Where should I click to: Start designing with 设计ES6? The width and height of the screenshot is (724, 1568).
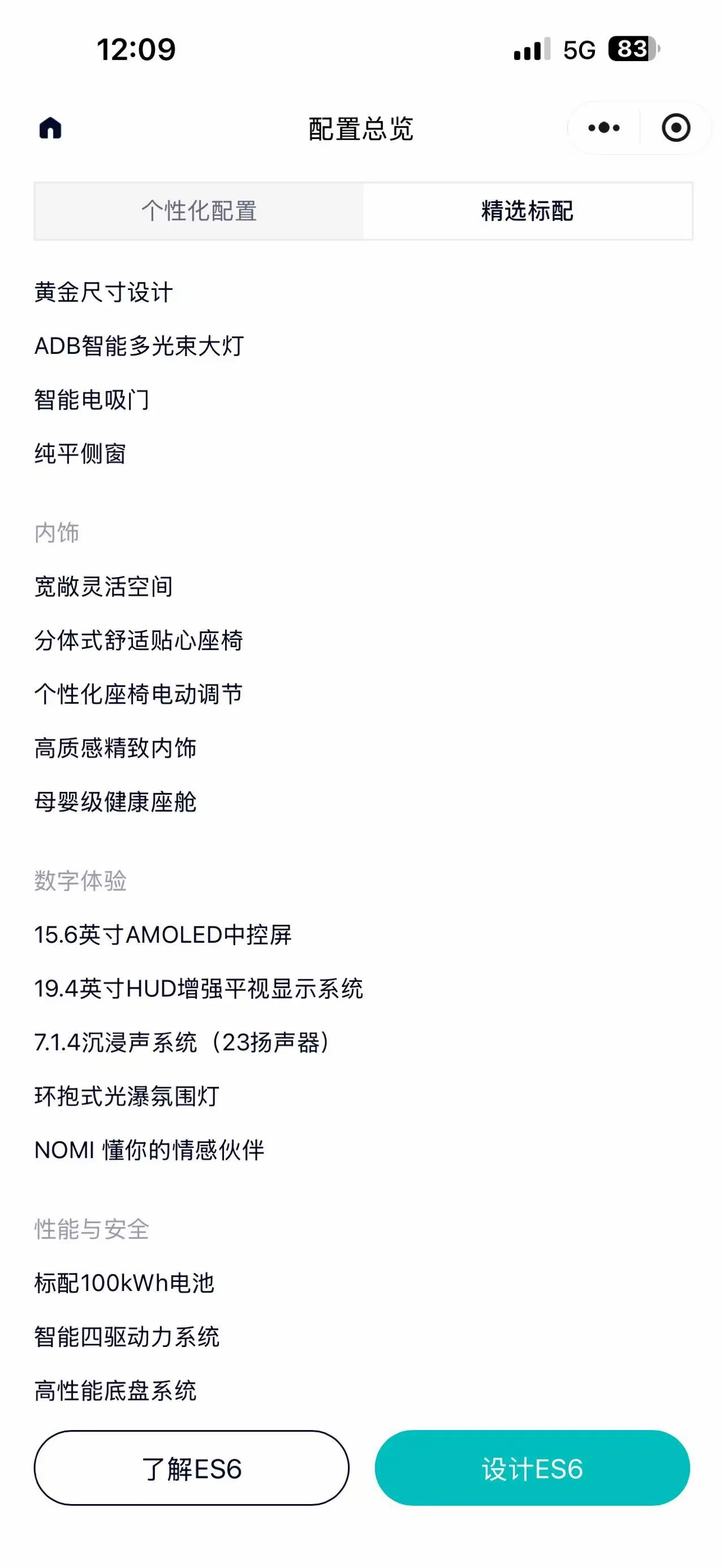coord(532,1469)
